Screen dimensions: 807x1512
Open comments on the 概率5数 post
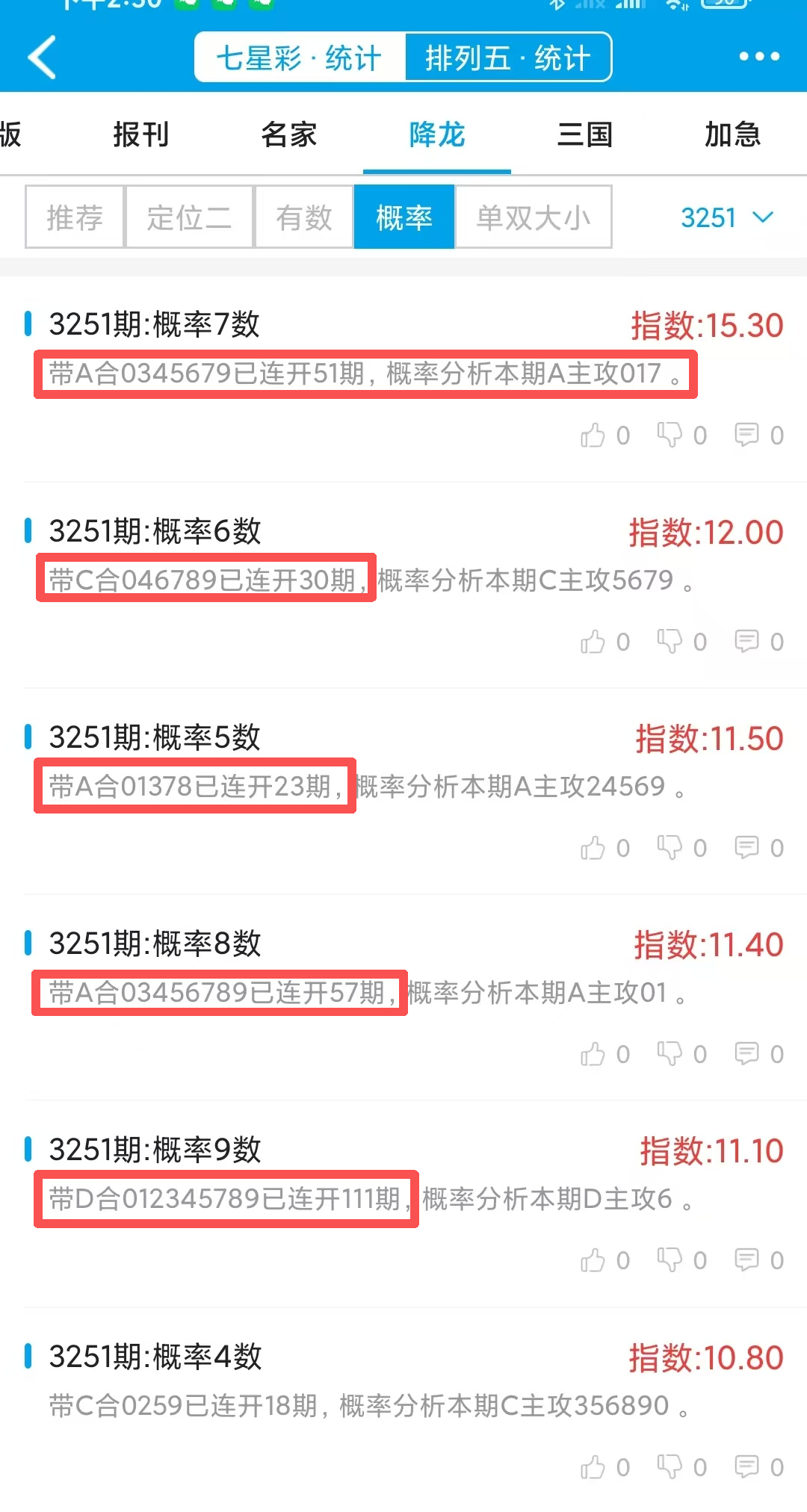(x=746, y=847)
